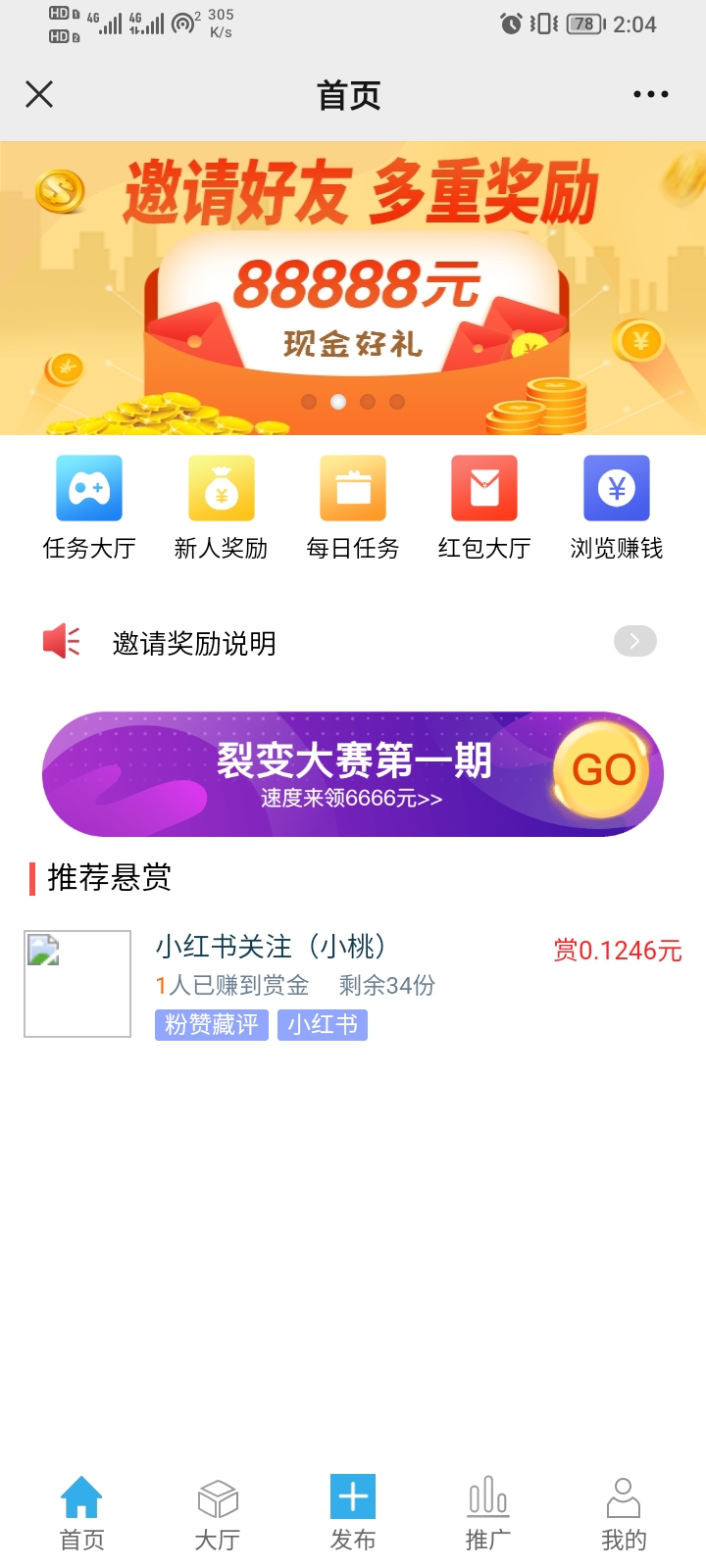The height and width of the screenshot is (1568, 706).
Task: Open 浏览赚钱 shortcut
Action: coord(617,506)
